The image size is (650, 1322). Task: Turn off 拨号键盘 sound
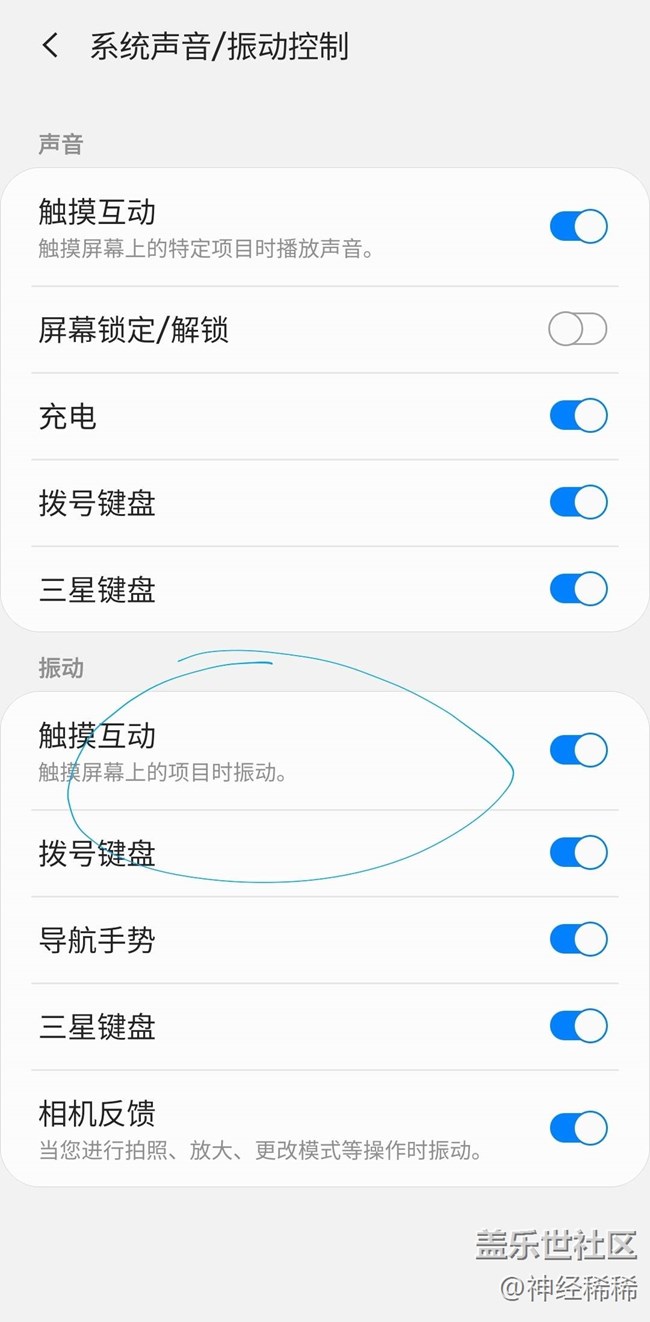coord(578,502)
